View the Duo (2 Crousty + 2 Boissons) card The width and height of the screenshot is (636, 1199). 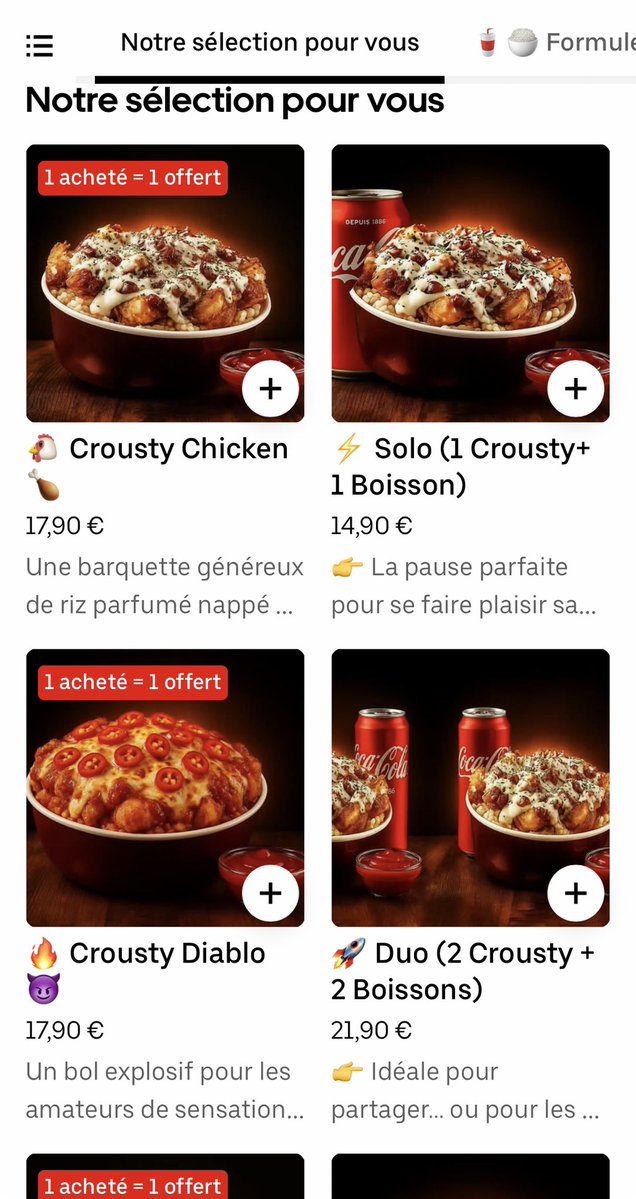coord(470,787)
